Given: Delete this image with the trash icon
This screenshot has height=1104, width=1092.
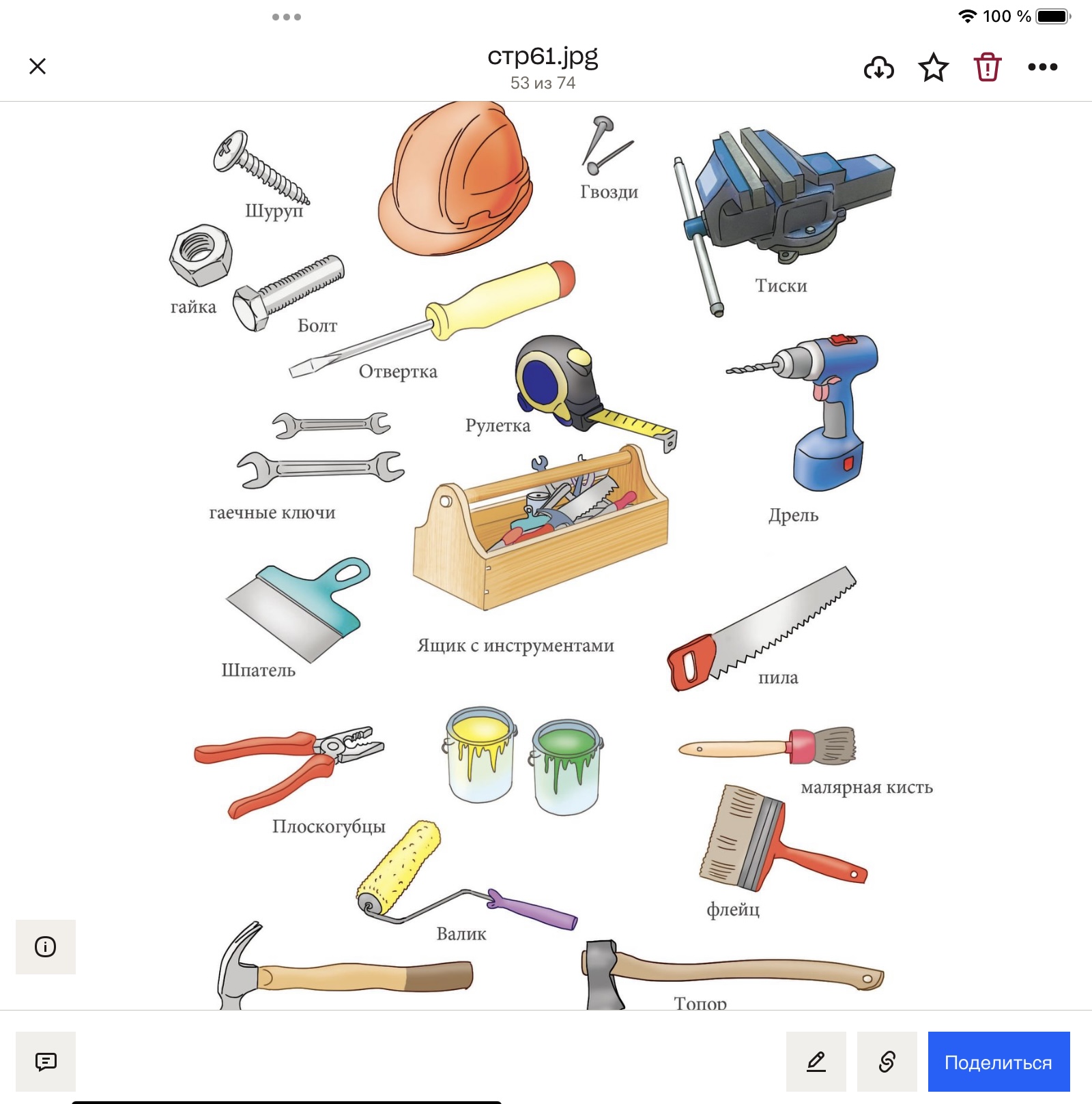Looking at the screenshot, I should pyautogui.click(x=987, y=67).
